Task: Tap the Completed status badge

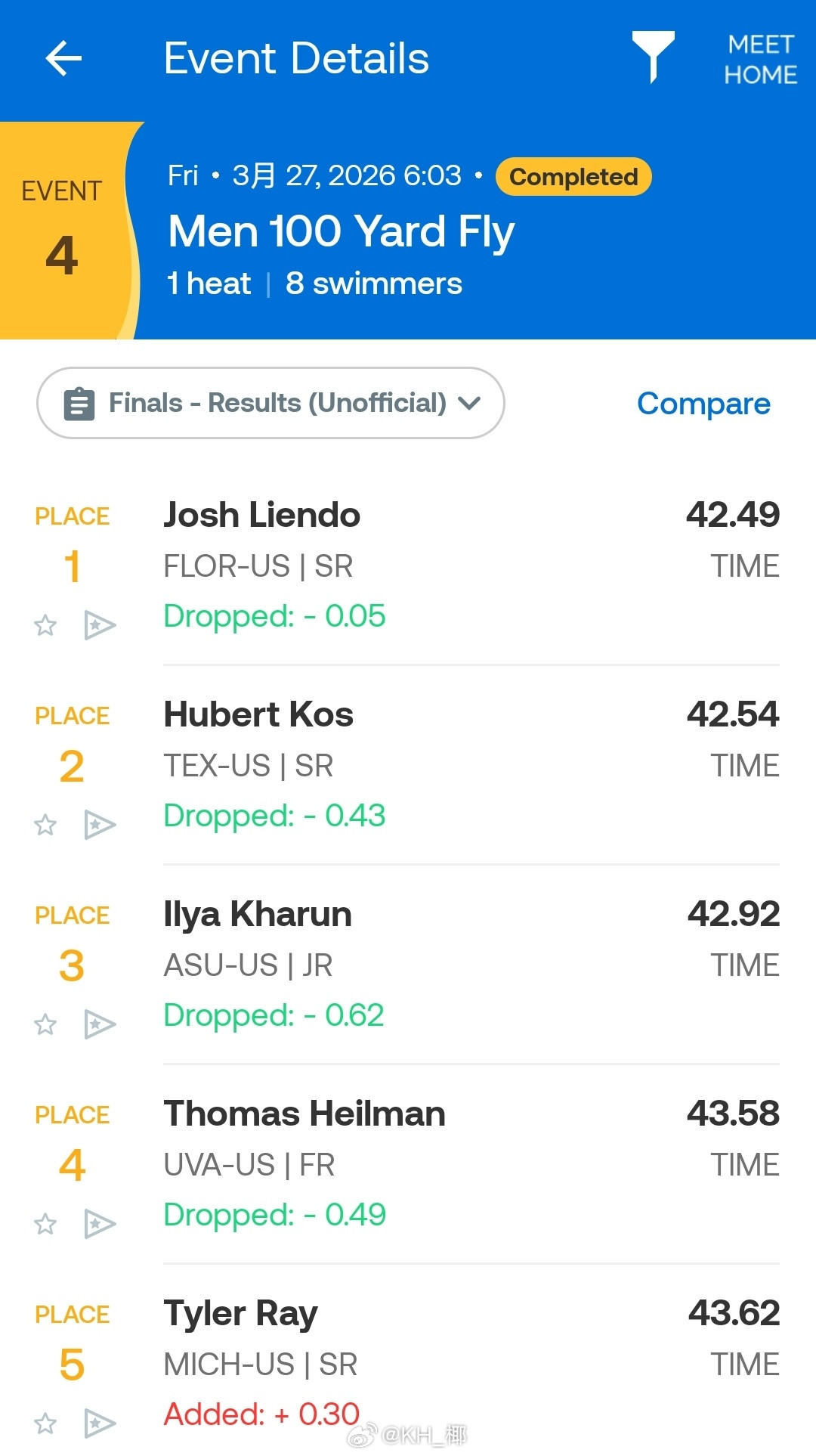Action: [x=573, y=176]
